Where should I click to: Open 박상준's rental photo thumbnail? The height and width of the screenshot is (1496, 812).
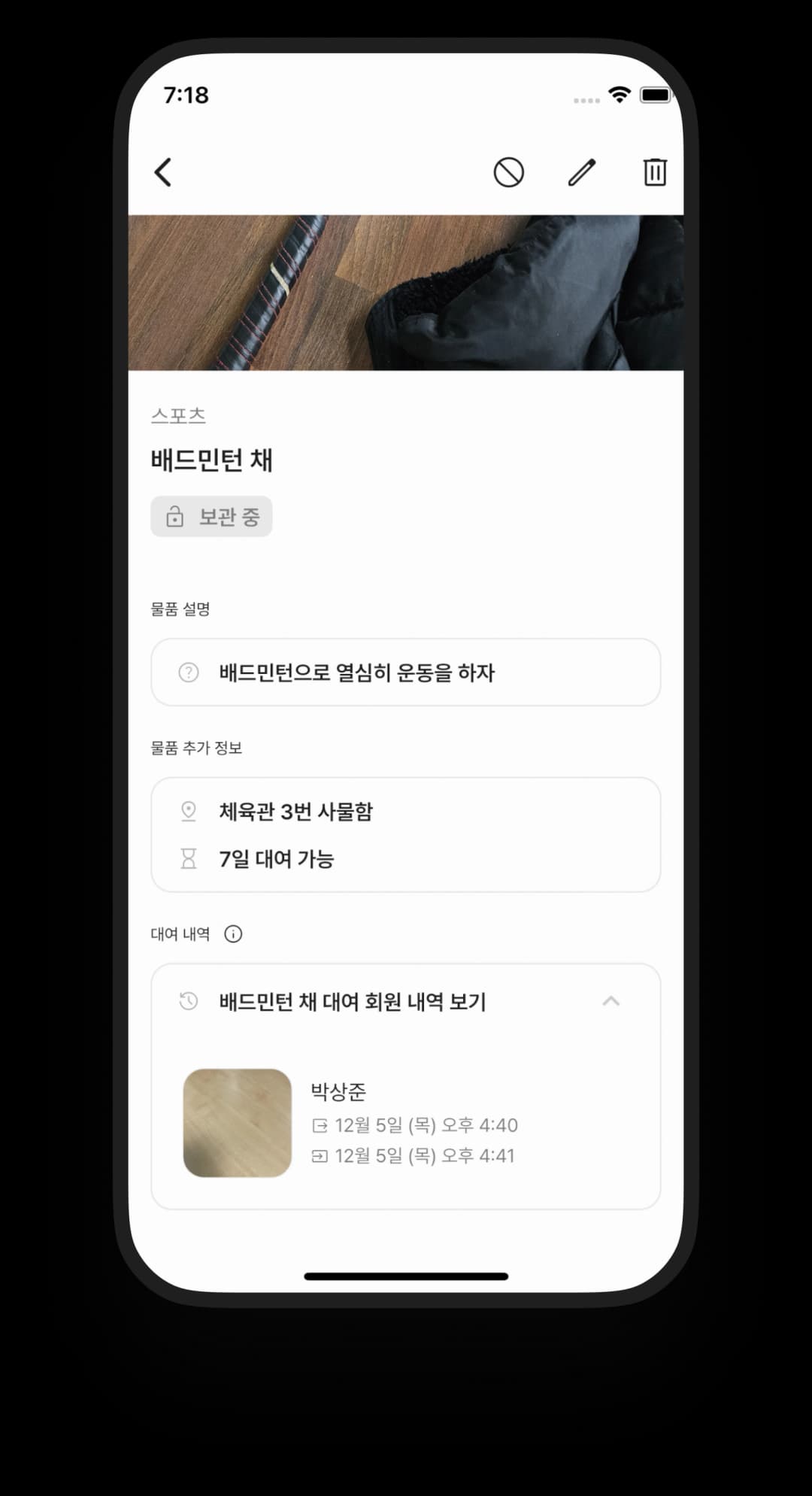coord(238,1122)
